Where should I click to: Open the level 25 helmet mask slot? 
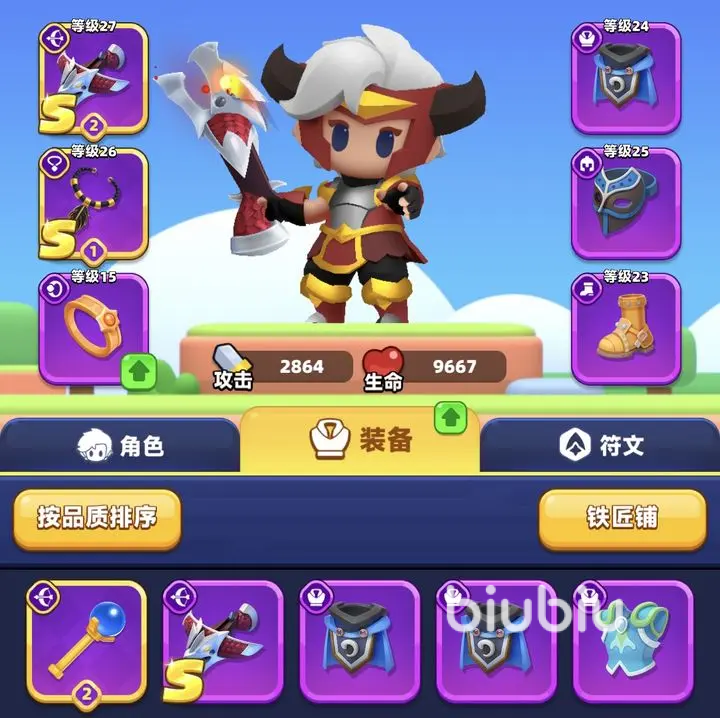pos(626,204)
